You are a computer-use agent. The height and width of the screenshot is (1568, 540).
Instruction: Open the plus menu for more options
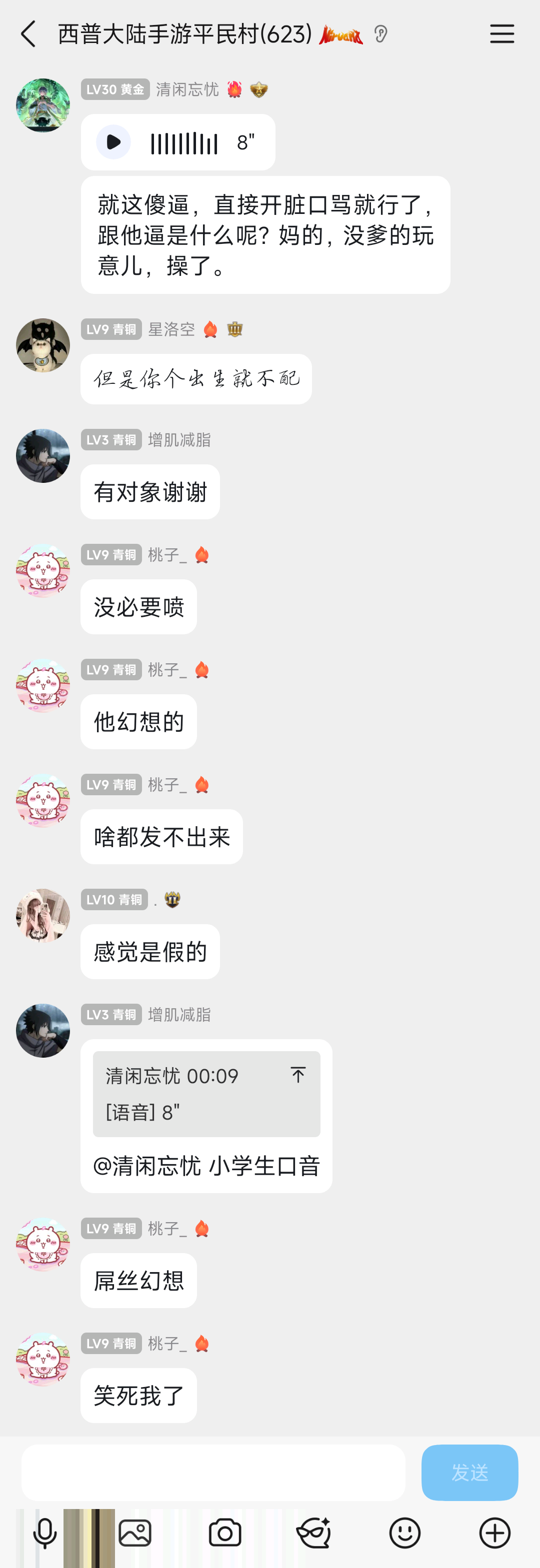tap(494, 1533)
